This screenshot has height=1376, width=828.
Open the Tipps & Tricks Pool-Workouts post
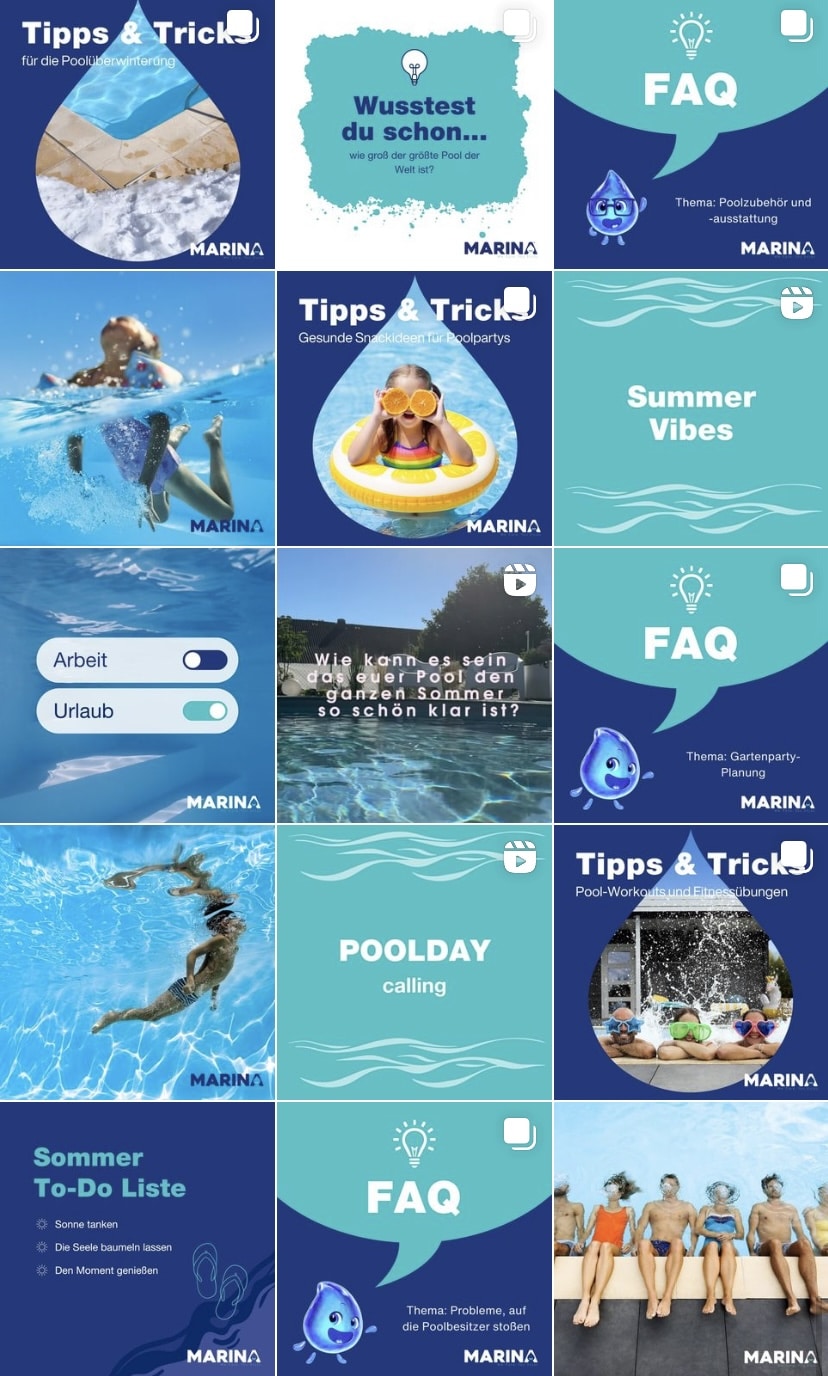coord(690,962)
